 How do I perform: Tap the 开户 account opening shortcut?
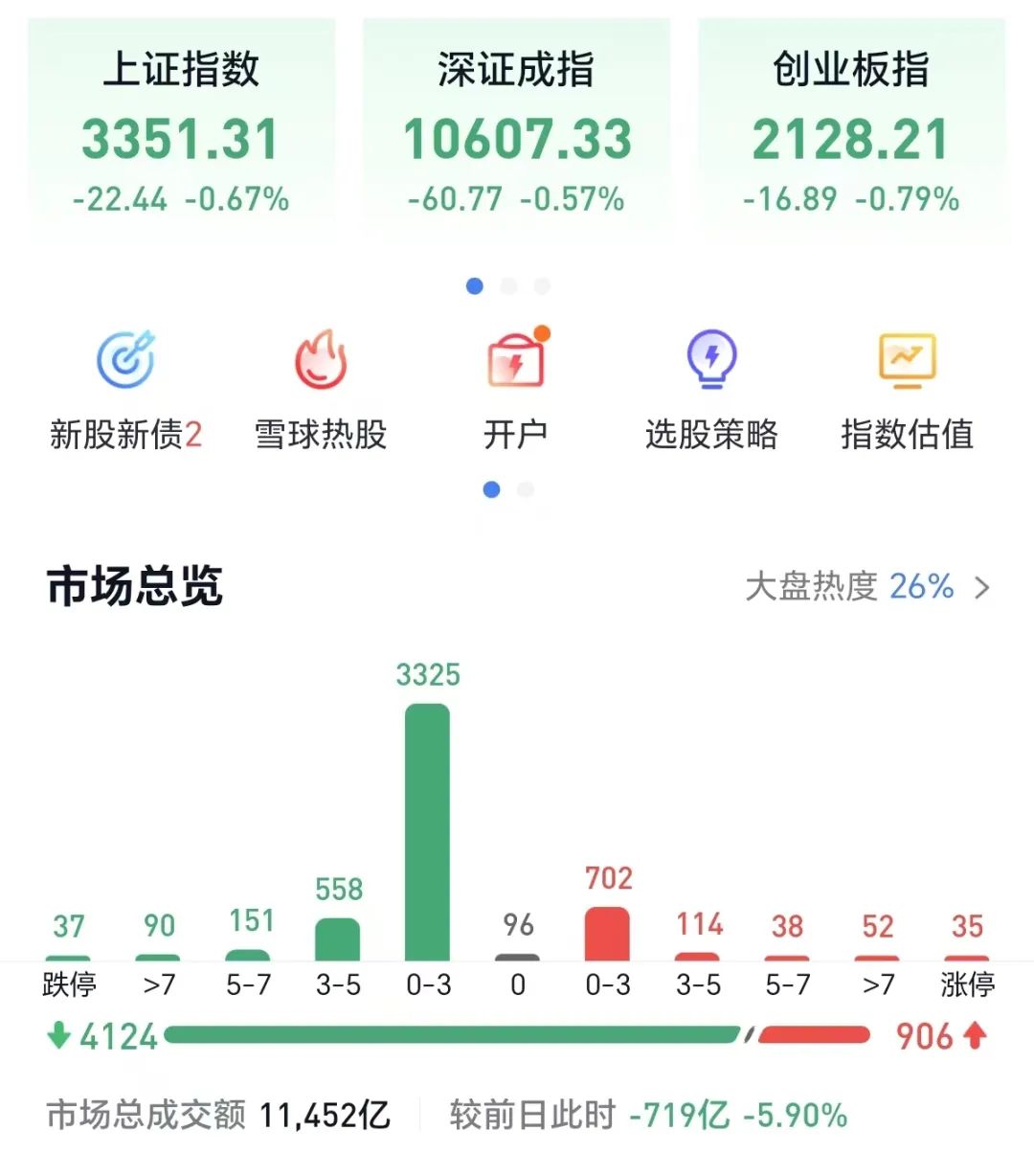pyautogui.click(x=516, y=390)
